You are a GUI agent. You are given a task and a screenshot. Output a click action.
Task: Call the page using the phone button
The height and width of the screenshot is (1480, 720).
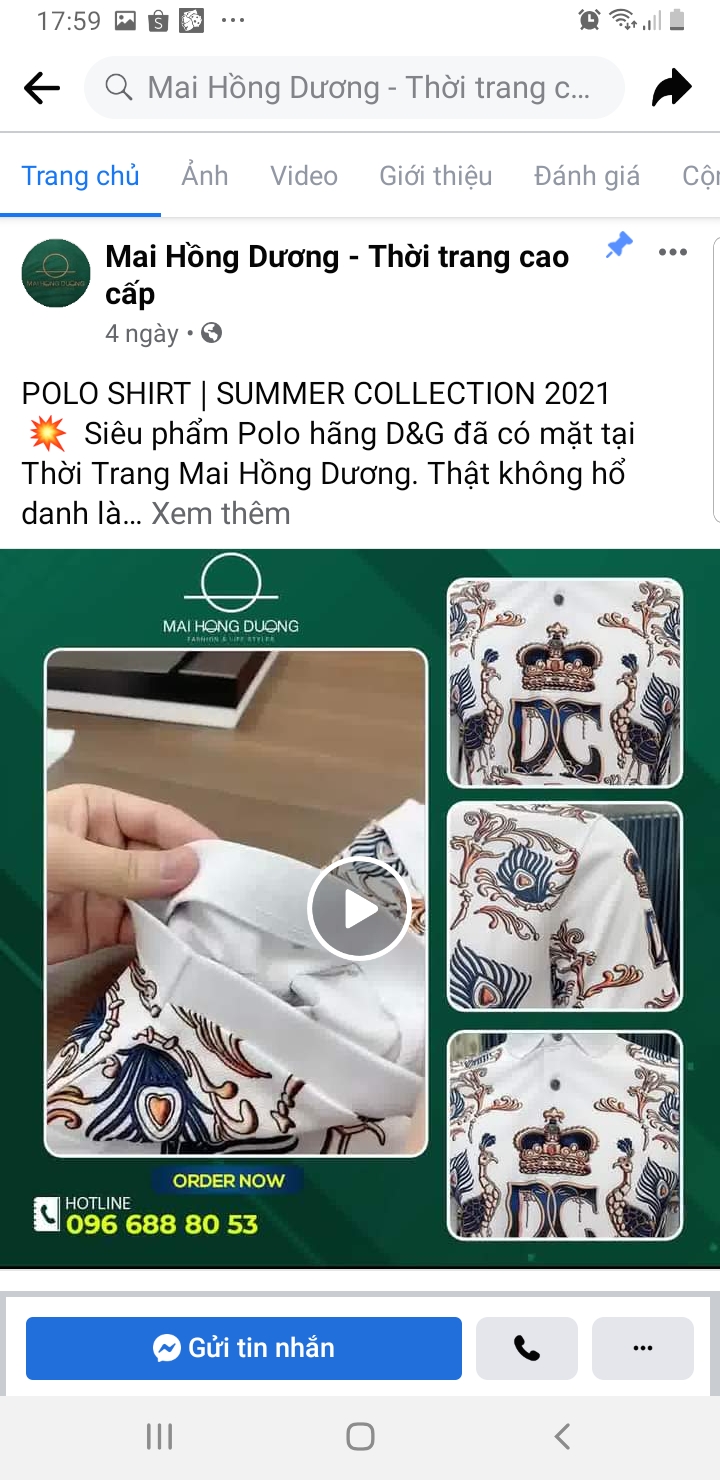coord(527,1348)
